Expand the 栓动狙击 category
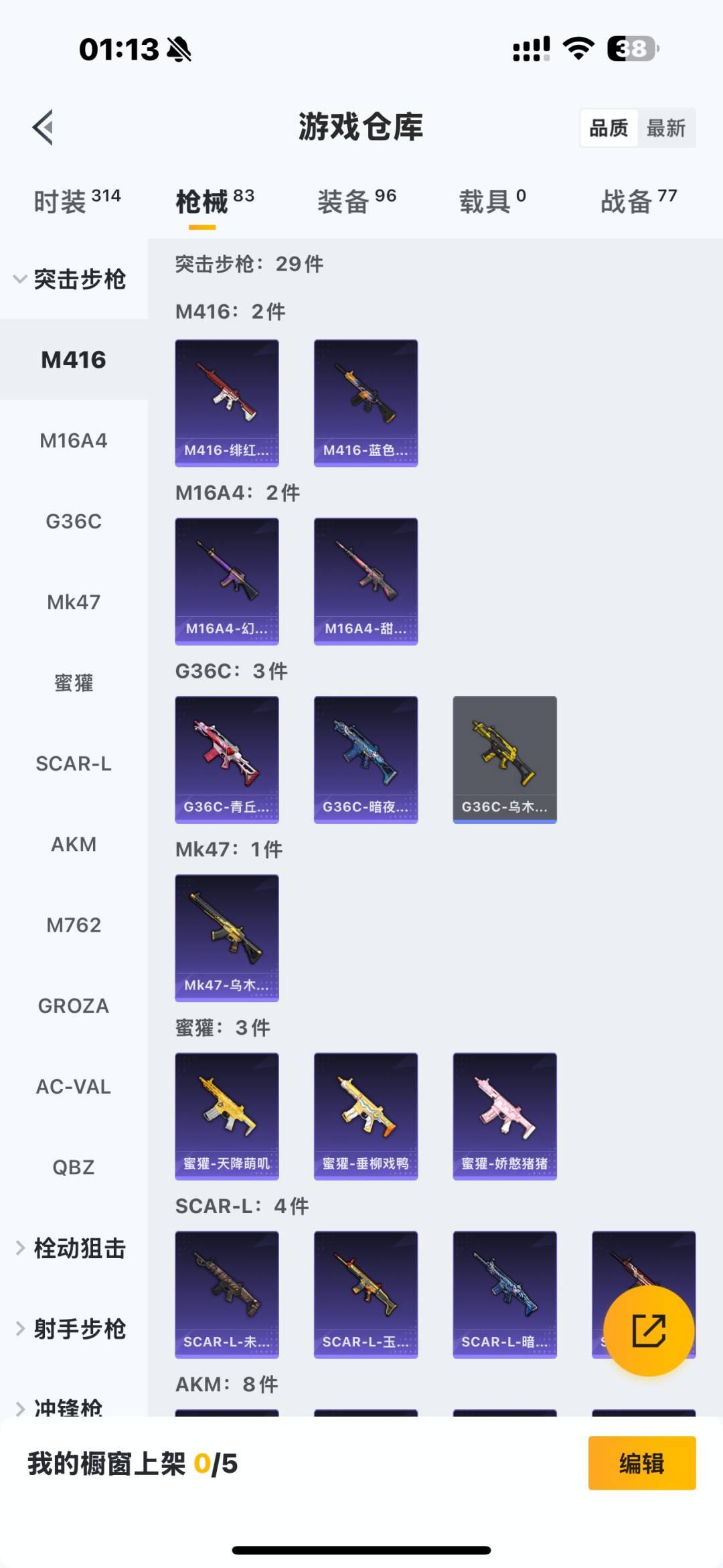The width and height of the screenshot is (723, 1568). 72,1249
